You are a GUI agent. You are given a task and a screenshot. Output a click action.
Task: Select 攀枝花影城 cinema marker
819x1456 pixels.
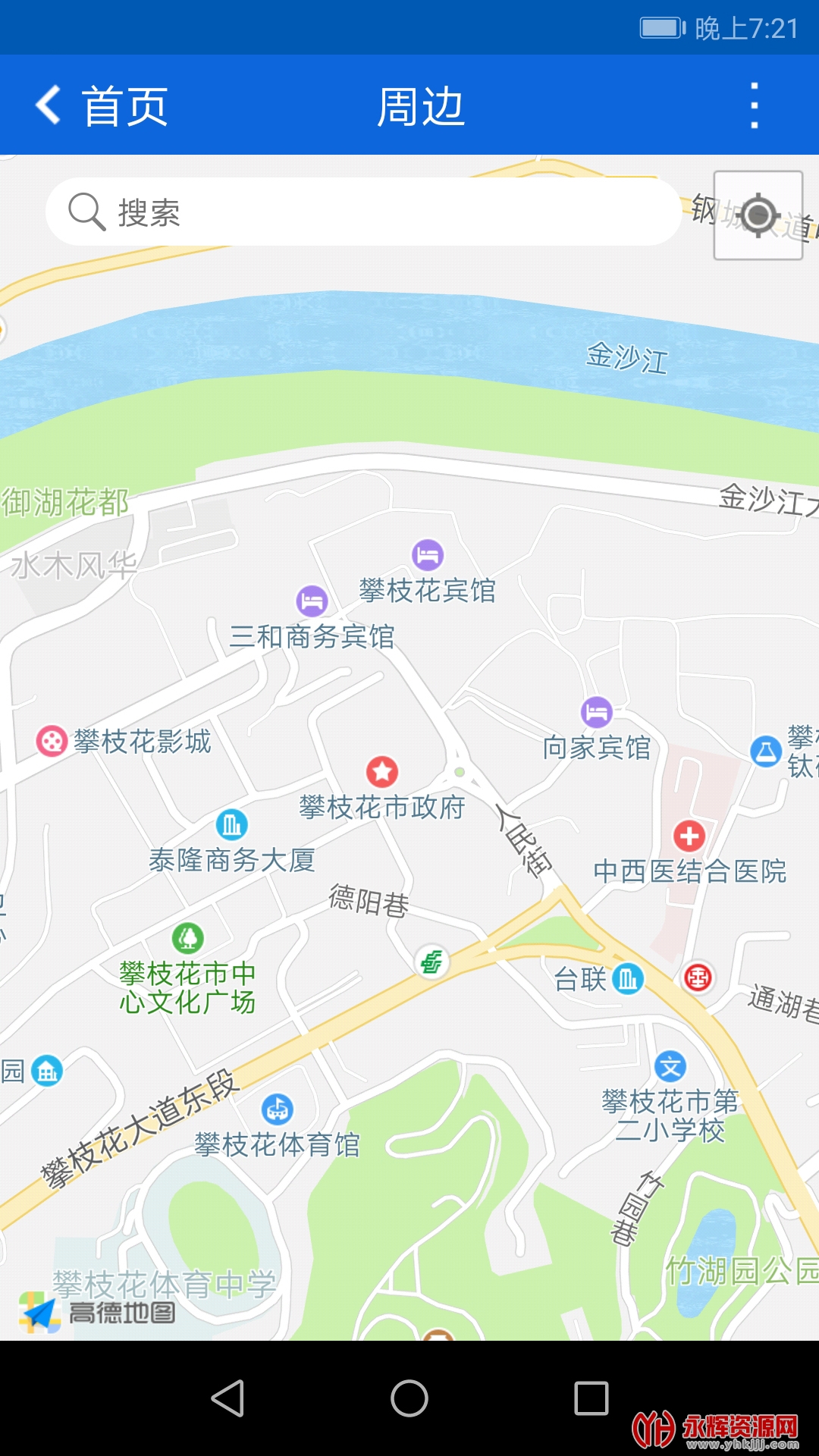tap(52, 741)
